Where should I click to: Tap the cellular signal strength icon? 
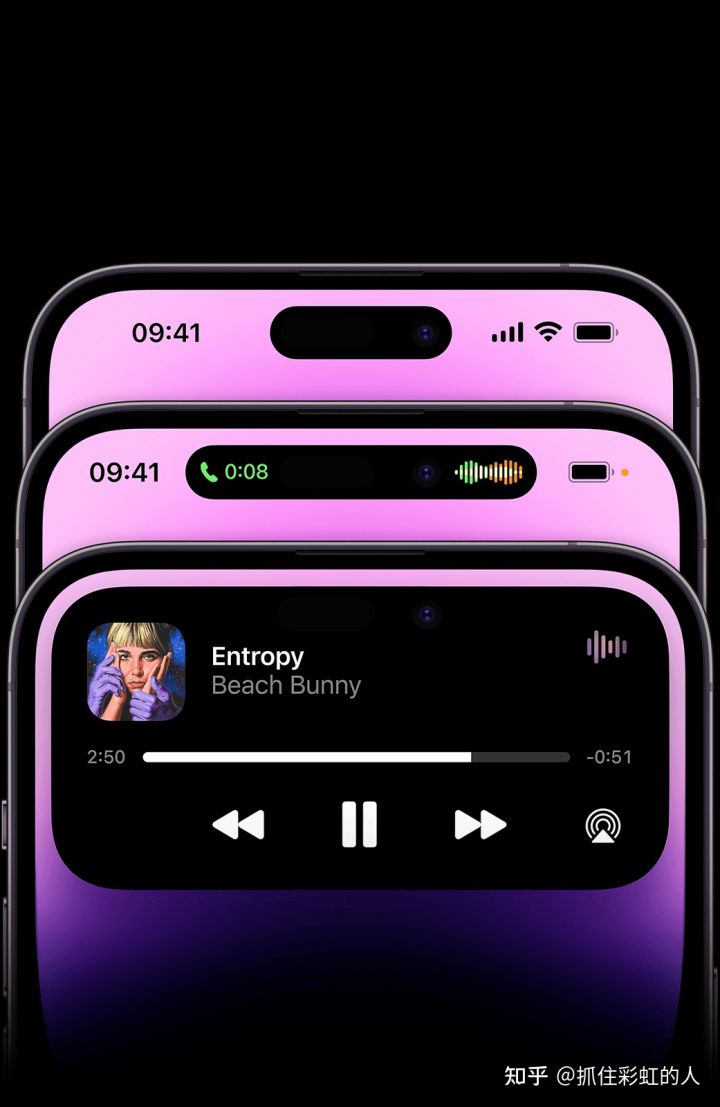[x=507, y=331]
